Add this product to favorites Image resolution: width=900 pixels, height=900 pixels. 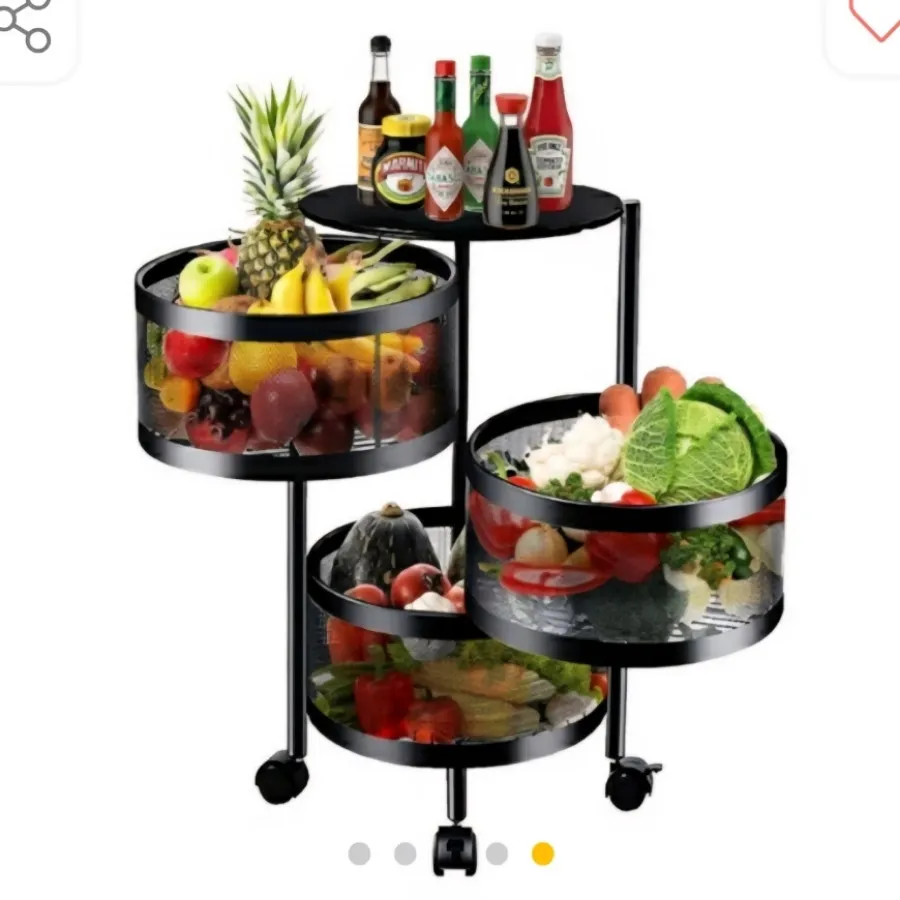(x=872, y=20)
